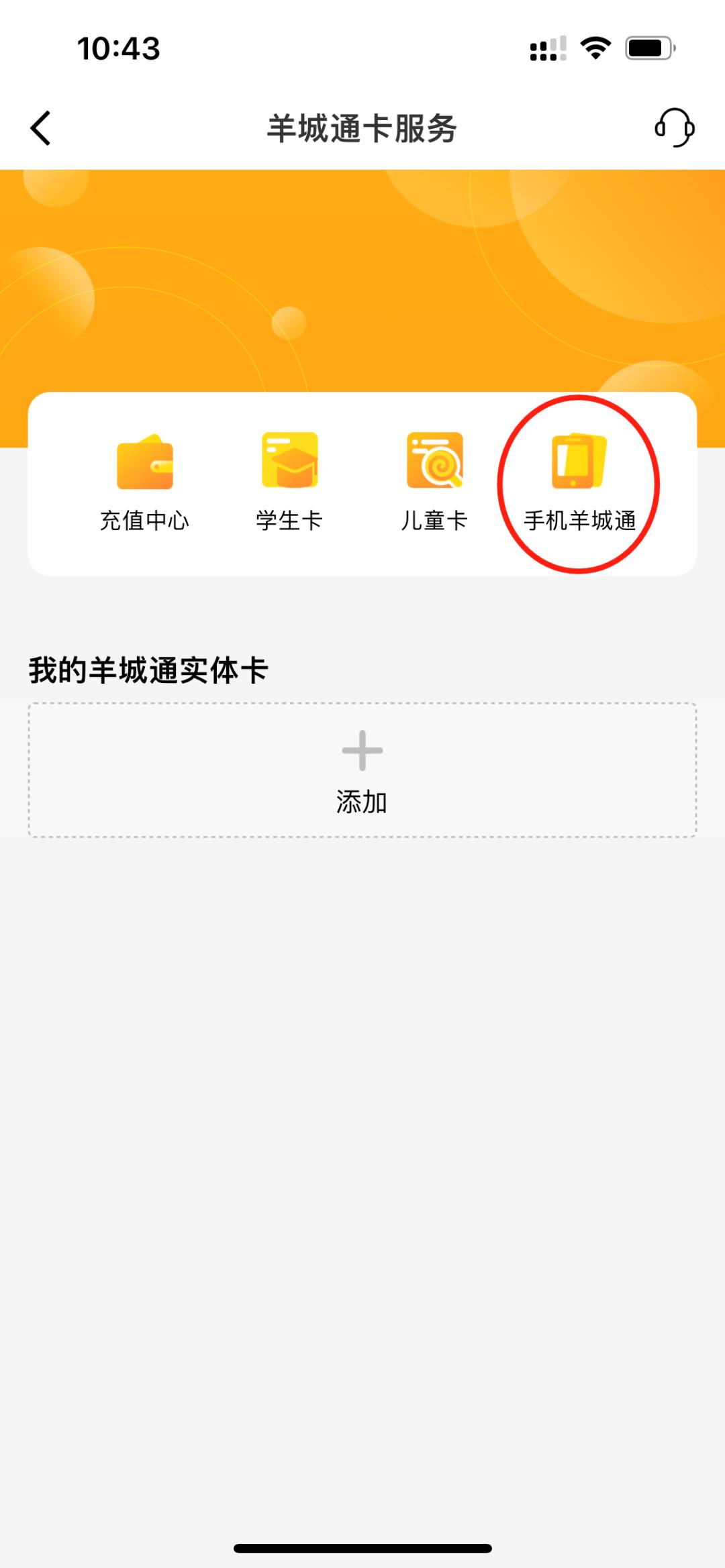
Task: Open the 儿童卡 children's card service
Action: (434, 483)
